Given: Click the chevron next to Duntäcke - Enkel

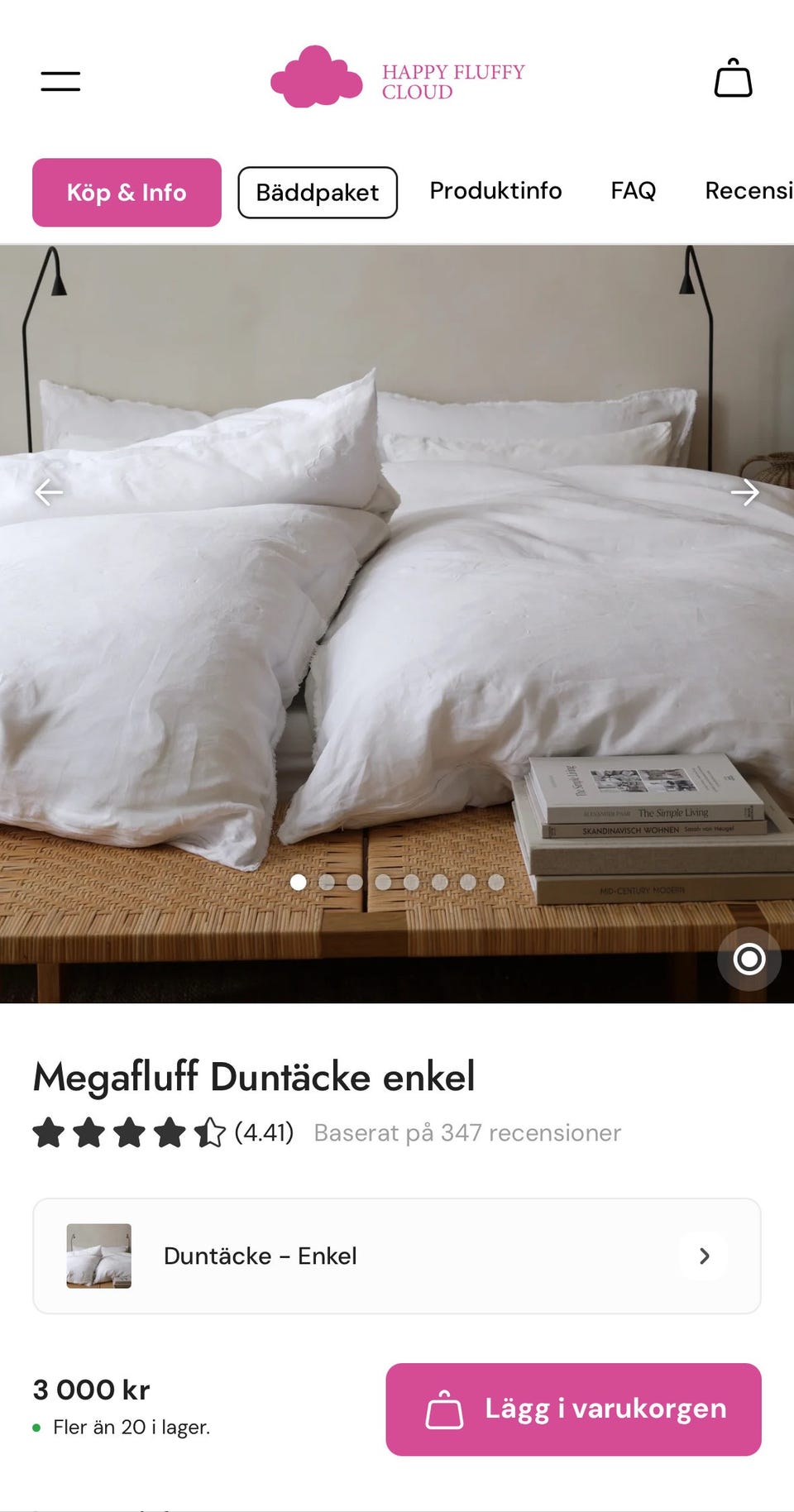Looking at the screenshot, I should 704,1256.
